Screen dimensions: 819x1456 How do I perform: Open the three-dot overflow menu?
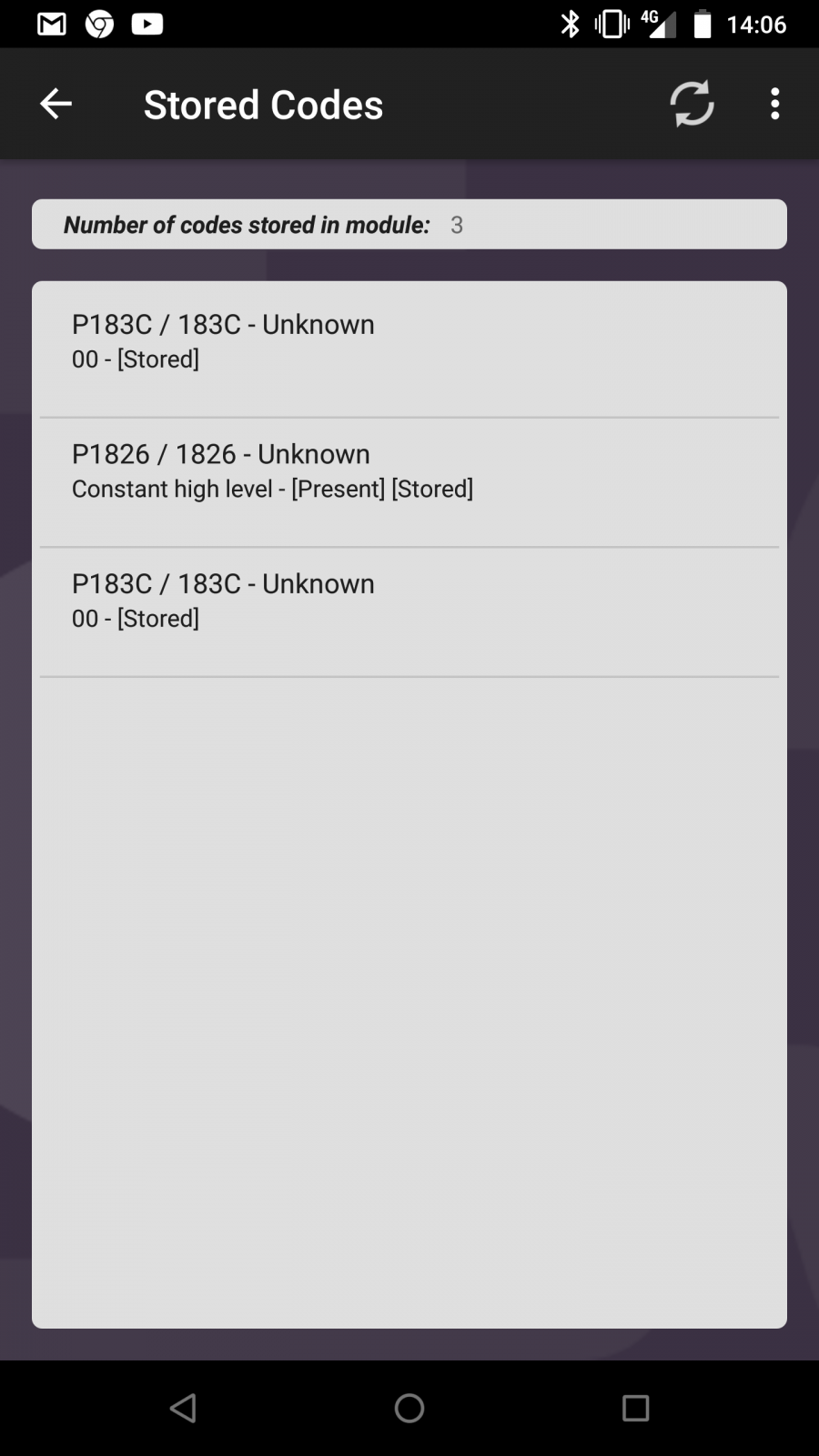[774, 104]
